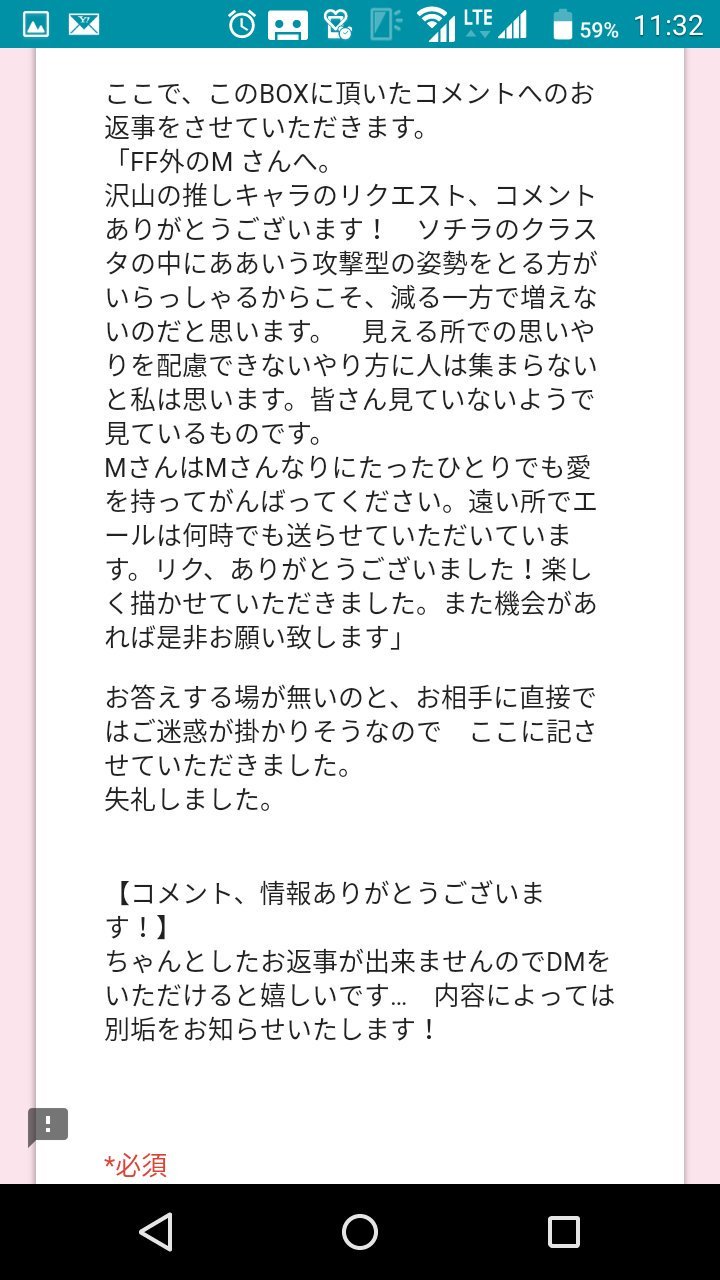
Task: Return to the home screen
Action: pos(360,1232)
